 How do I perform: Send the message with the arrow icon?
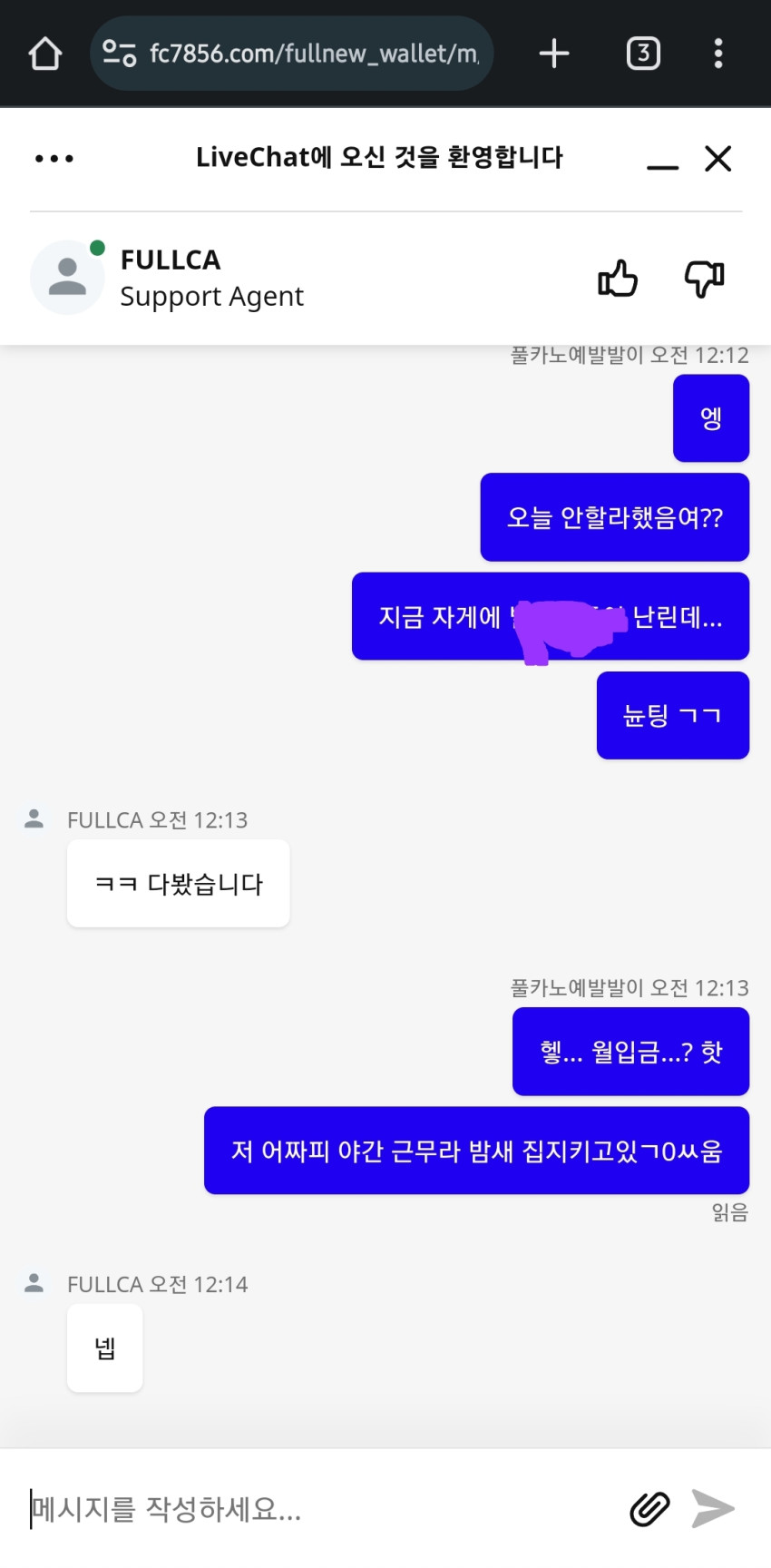click(713, 1509)
